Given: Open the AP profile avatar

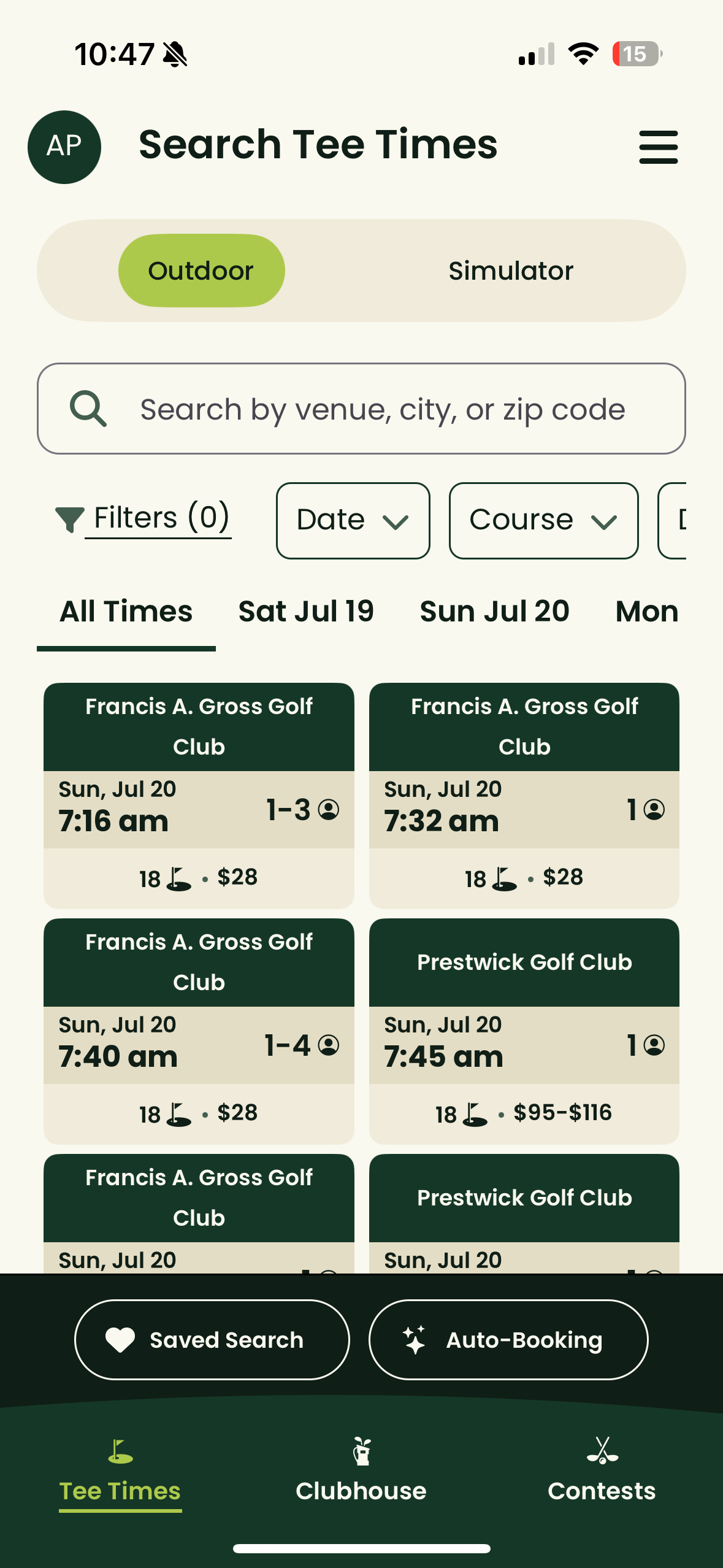Looking at the screenshot, I should click(x=64, y=147).
